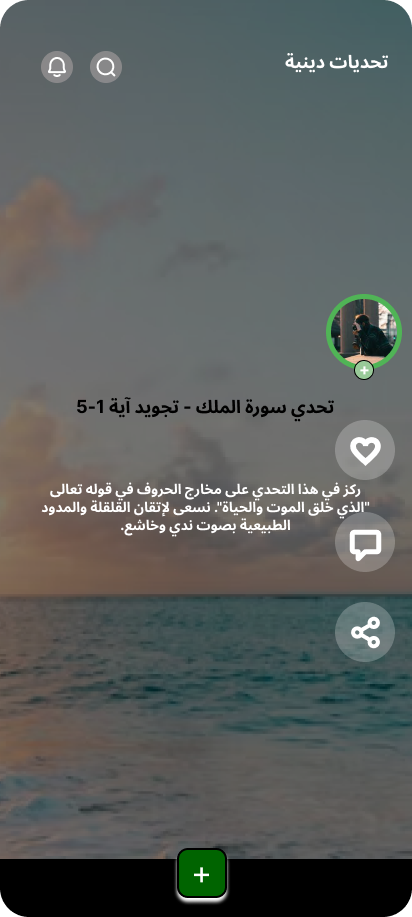This screenshot has width=412, height=917.
Task: Open the notifications bell
Action: (57, 67)
